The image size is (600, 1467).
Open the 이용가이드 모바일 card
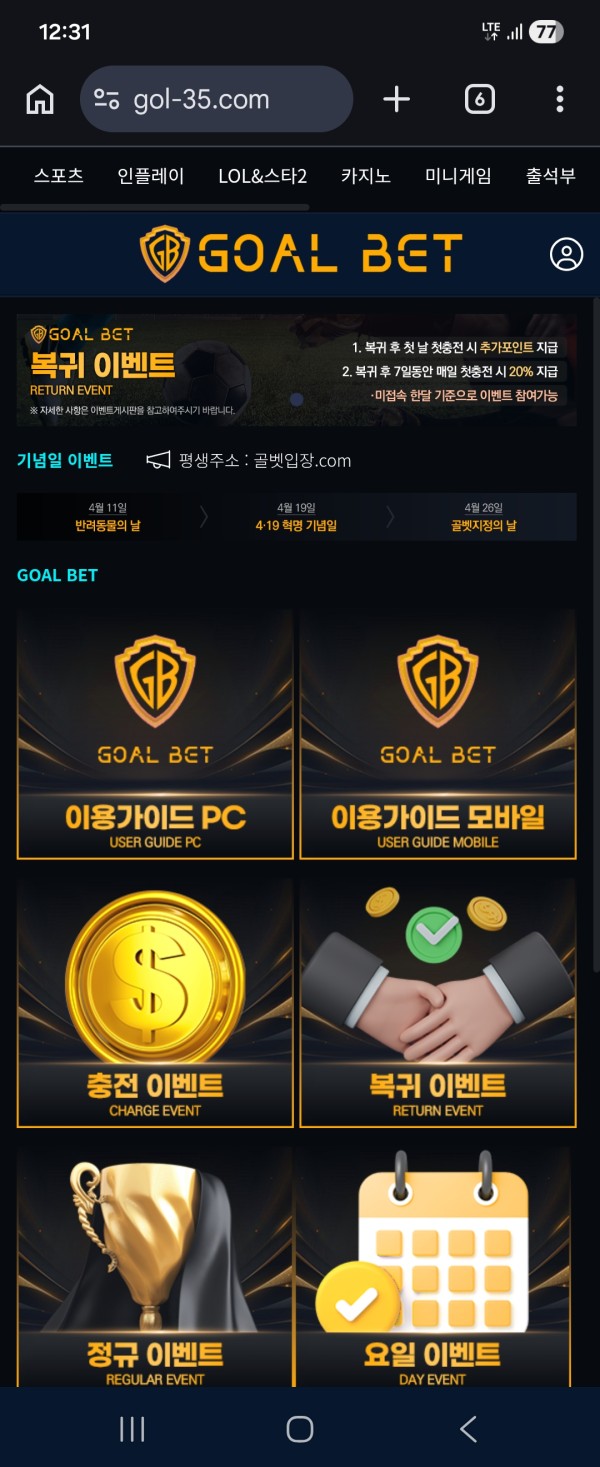tap(438, 735)
